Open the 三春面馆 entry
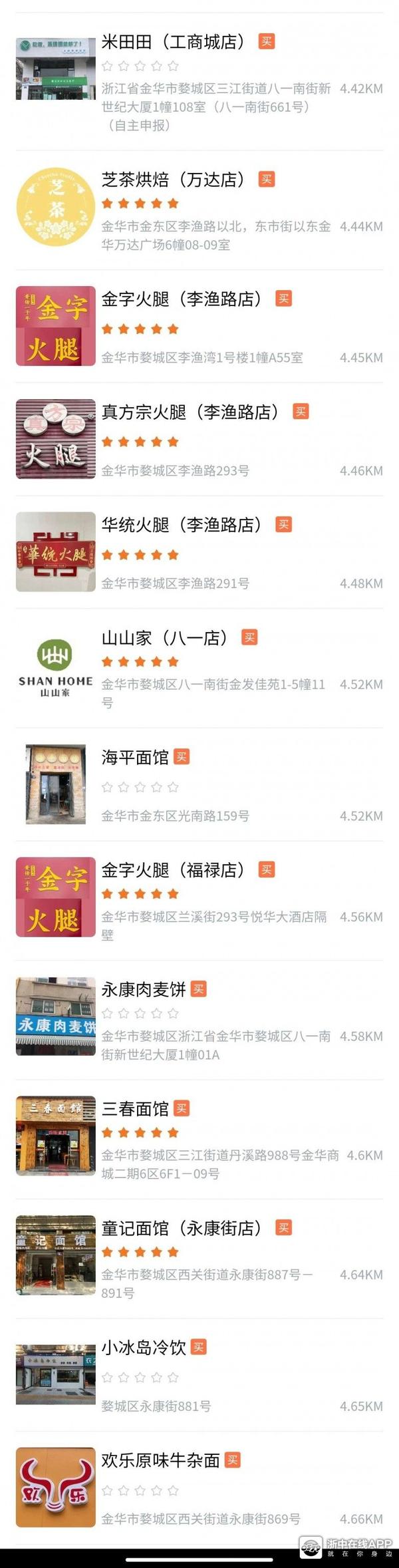The height and width of the screenshot is (1568, 399). coord(135,1109)
